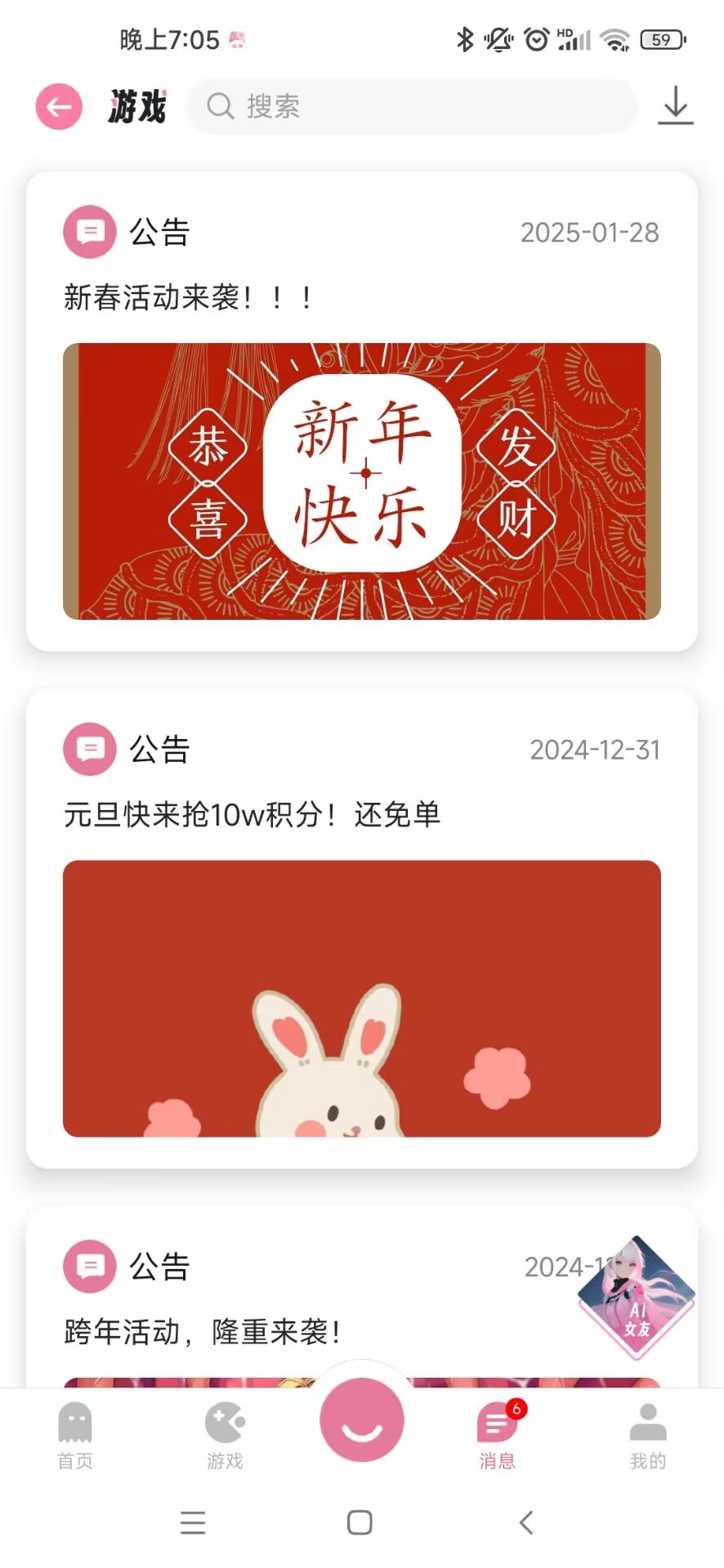The width and height of the screenshot is (724, 1568).
Task: Open the 搜索 search box
Action: pos(413,106)
